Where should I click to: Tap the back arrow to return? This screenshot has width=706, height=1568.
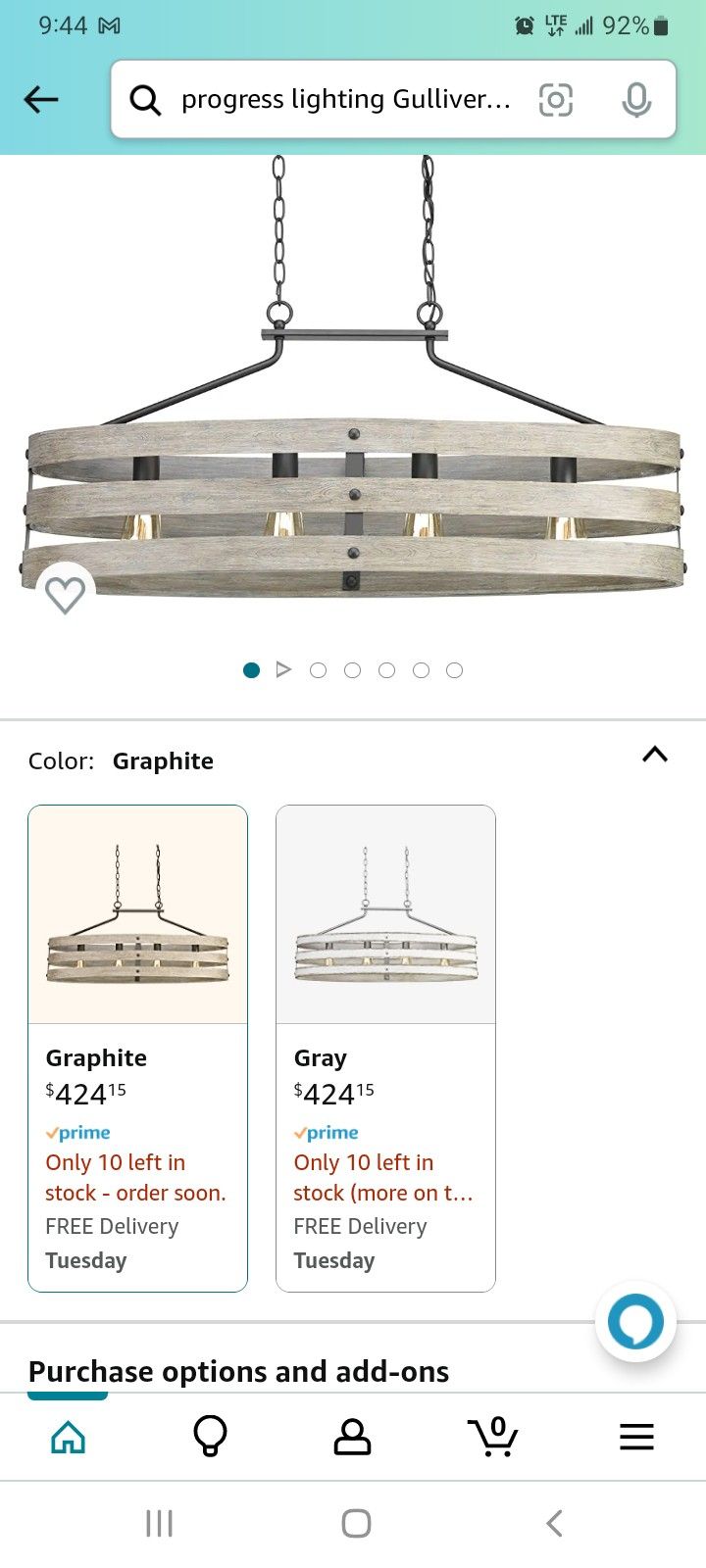tap(40, 99)
